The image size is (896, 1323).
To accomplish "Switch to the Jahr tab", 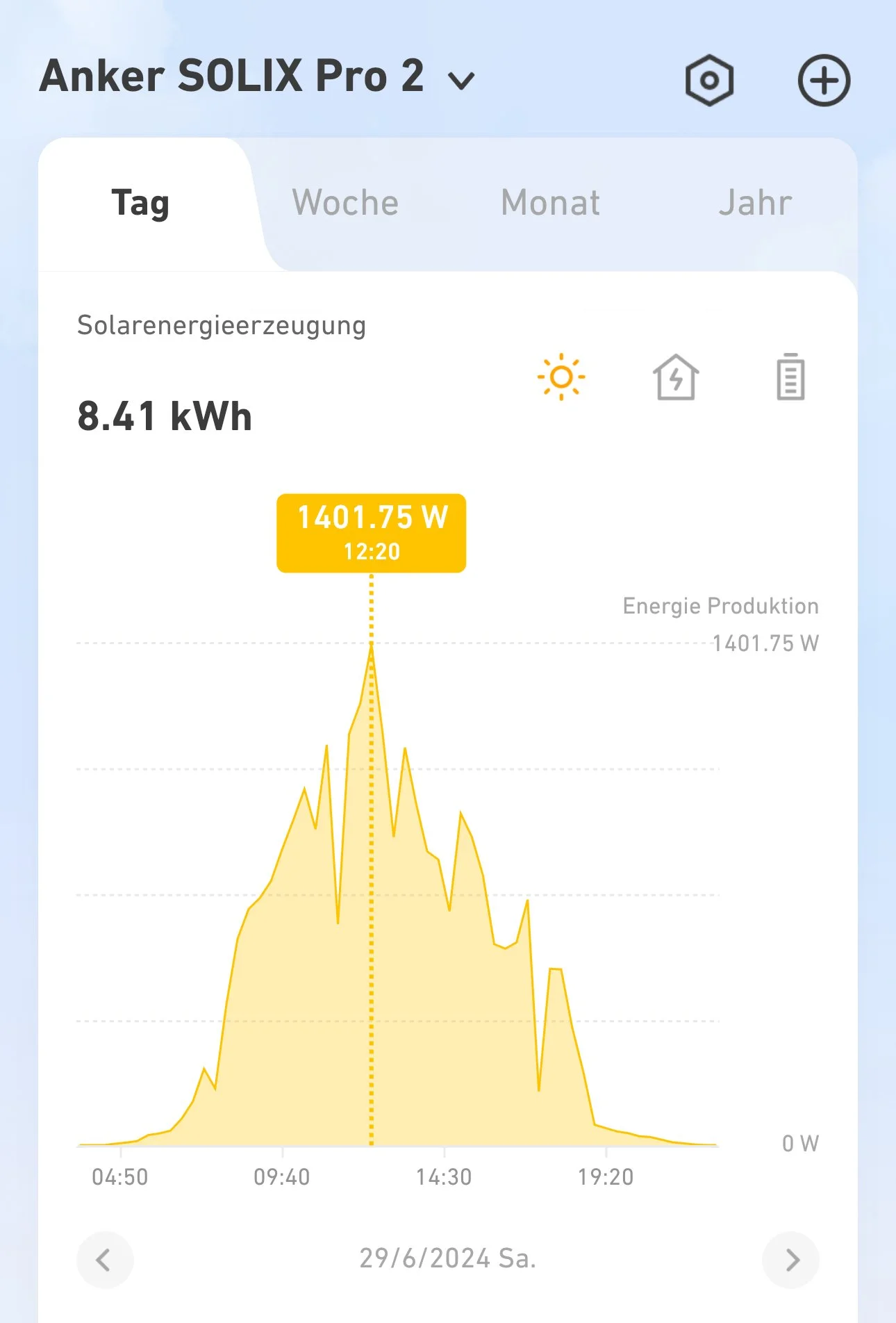I will point(755,203).
